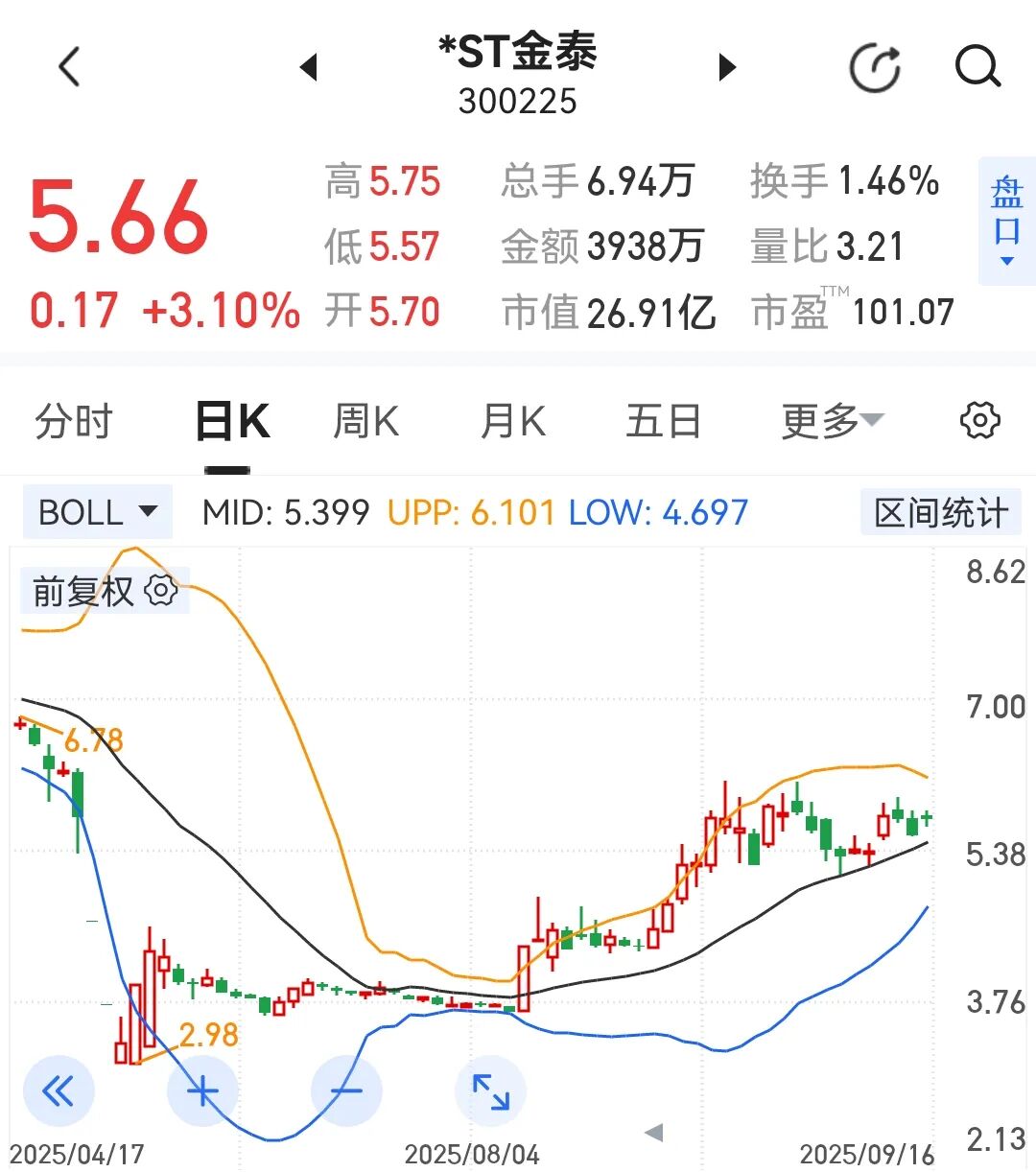Switch to the 分时 chart tab
This screenshot has width=1036, height=1172.
pyautogui.click(x=74, y=421)
